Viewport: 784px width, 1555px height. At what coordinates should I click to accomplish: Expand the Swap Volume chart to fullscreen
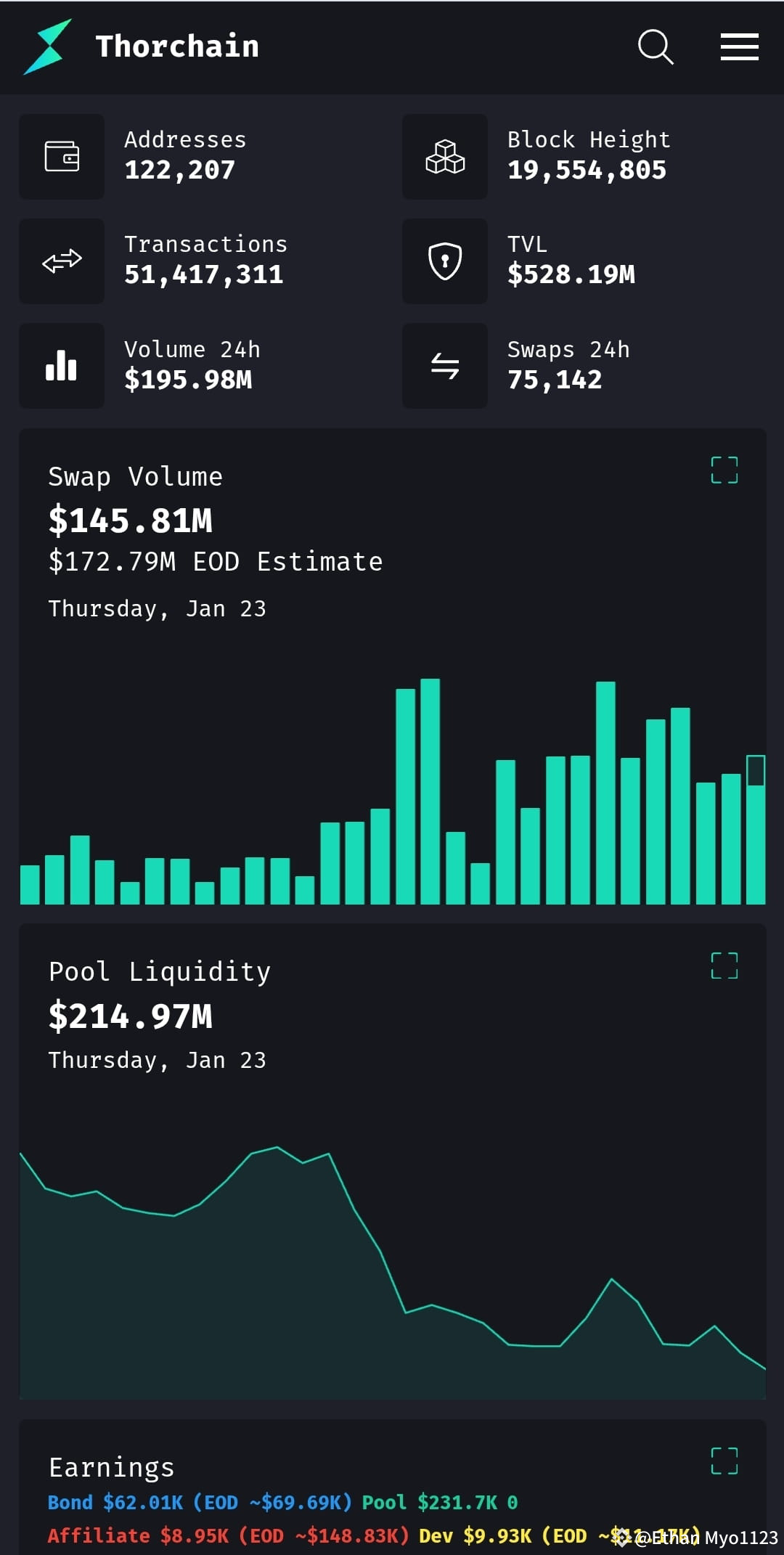point(725,471)
